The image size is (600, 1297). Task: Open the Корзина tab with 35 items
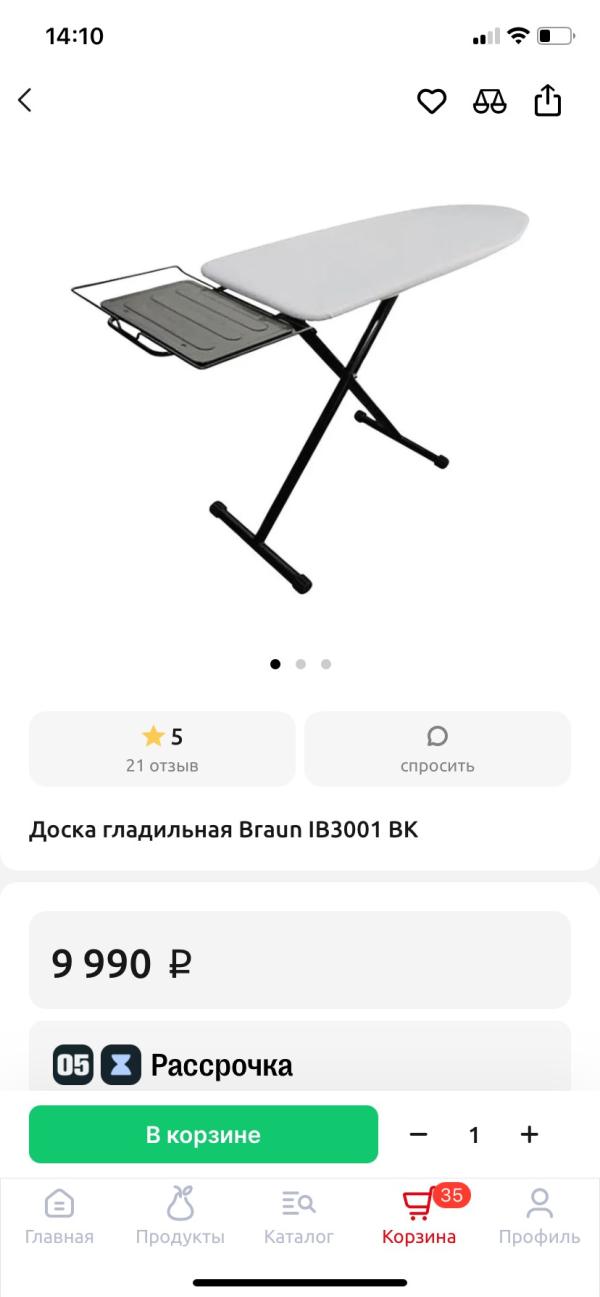click(x=419, y=1216)
